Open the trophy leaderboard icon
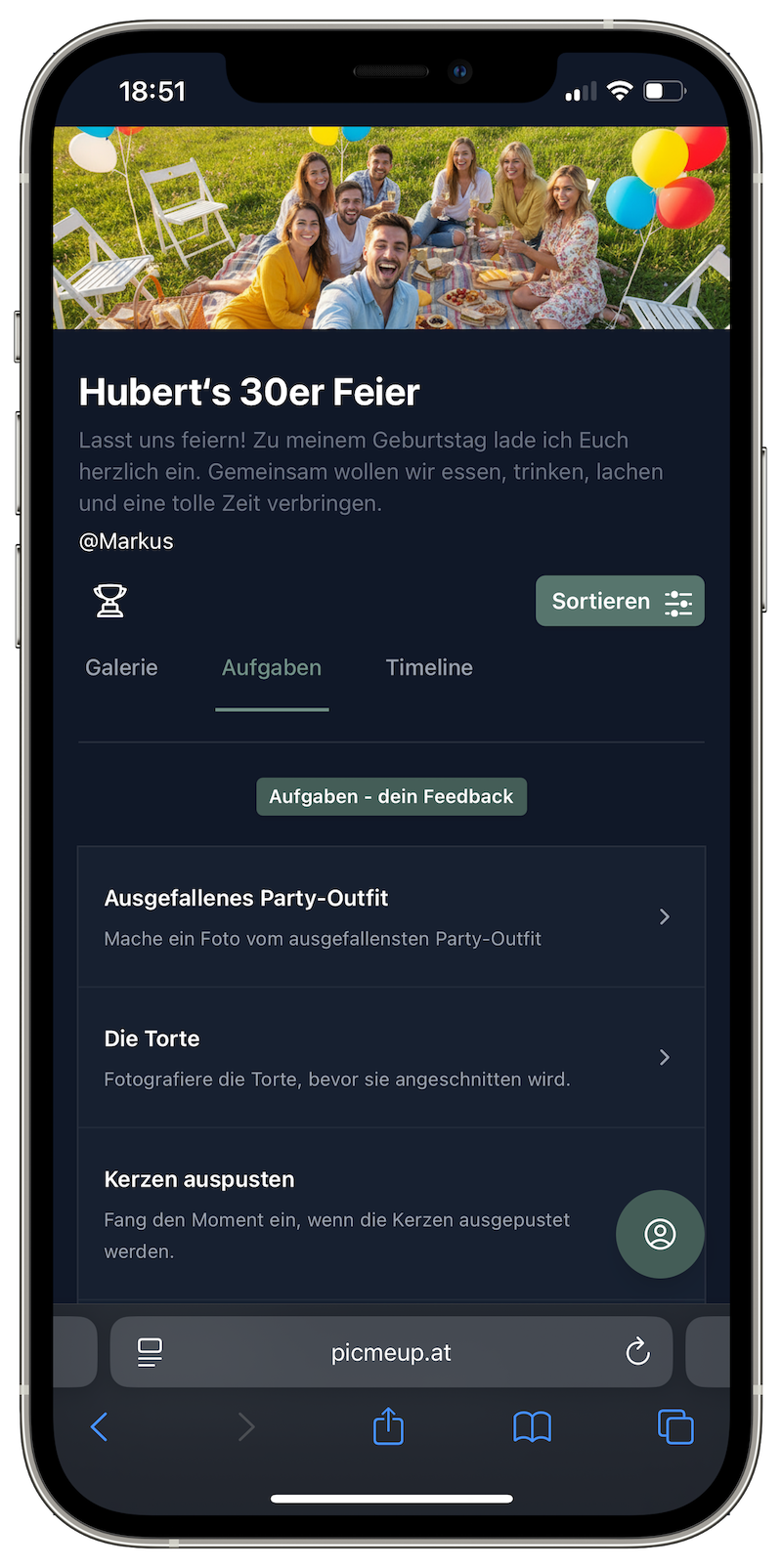Image resolution: width=782 pixels, height=1568 pixels. [110, 601]
